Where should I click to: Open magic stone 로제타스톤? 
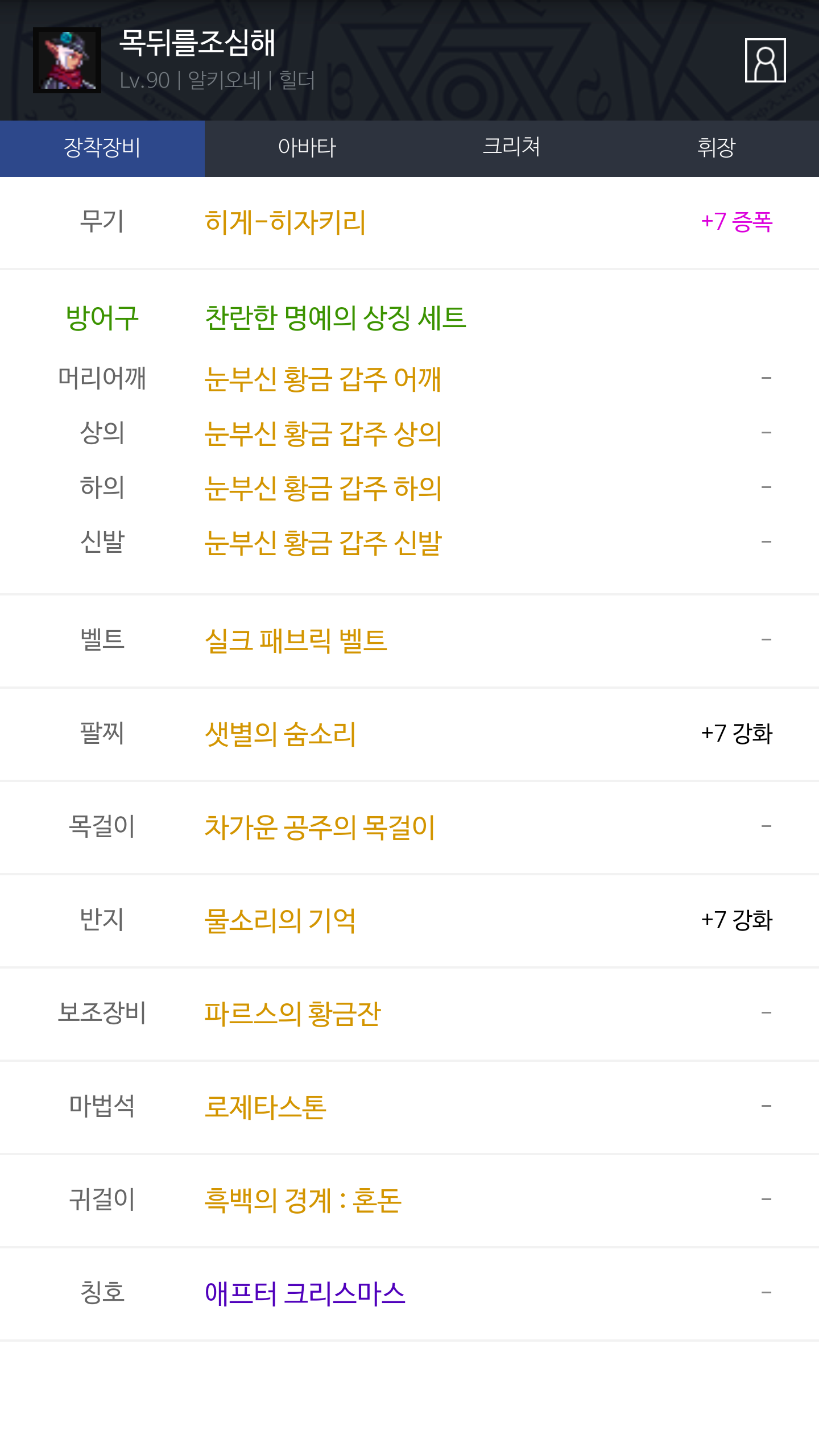coord(265,1107)
